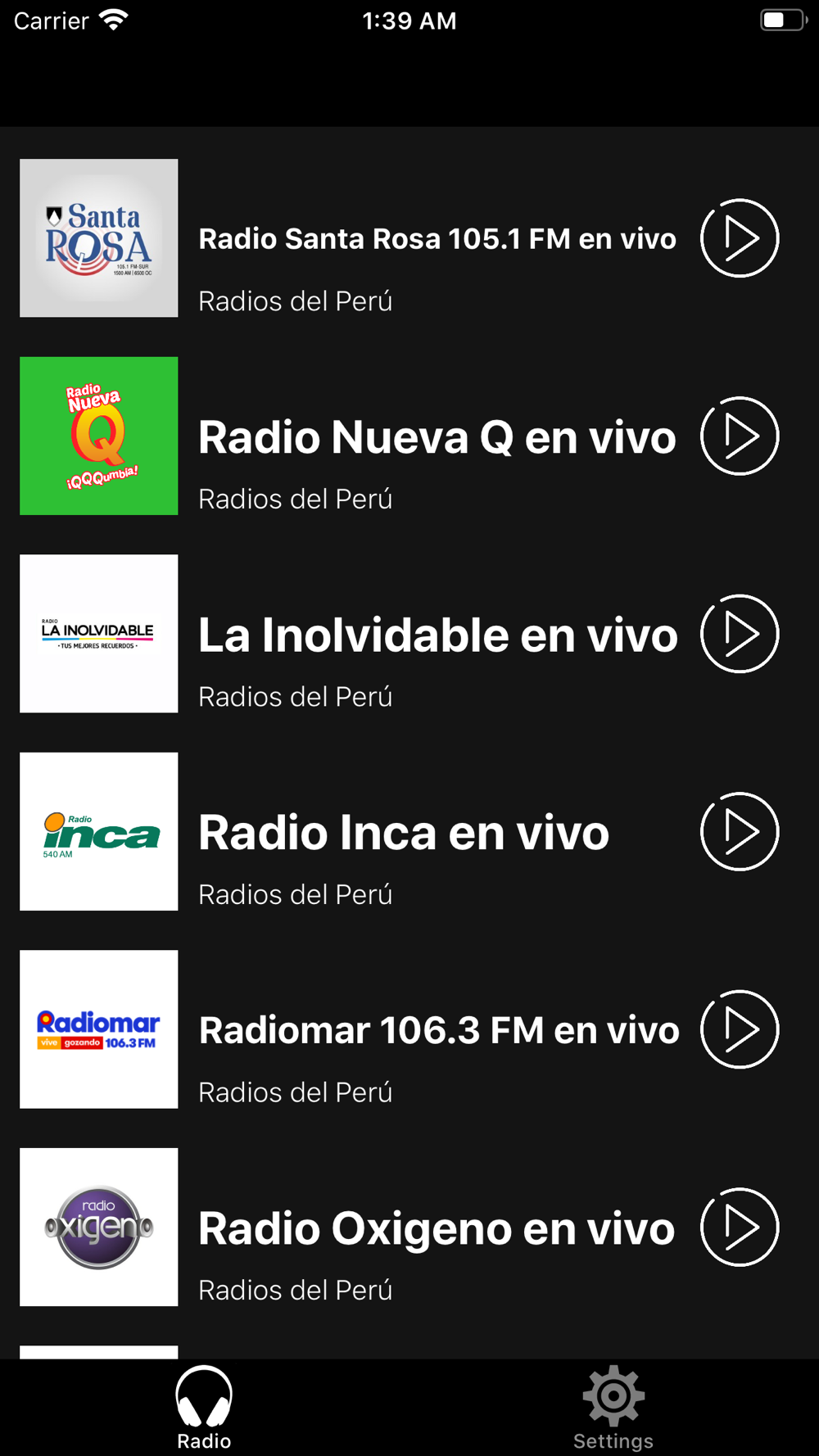Play Radio Inca en vivo
The image size is (819, 1456).
coord(740,831)
